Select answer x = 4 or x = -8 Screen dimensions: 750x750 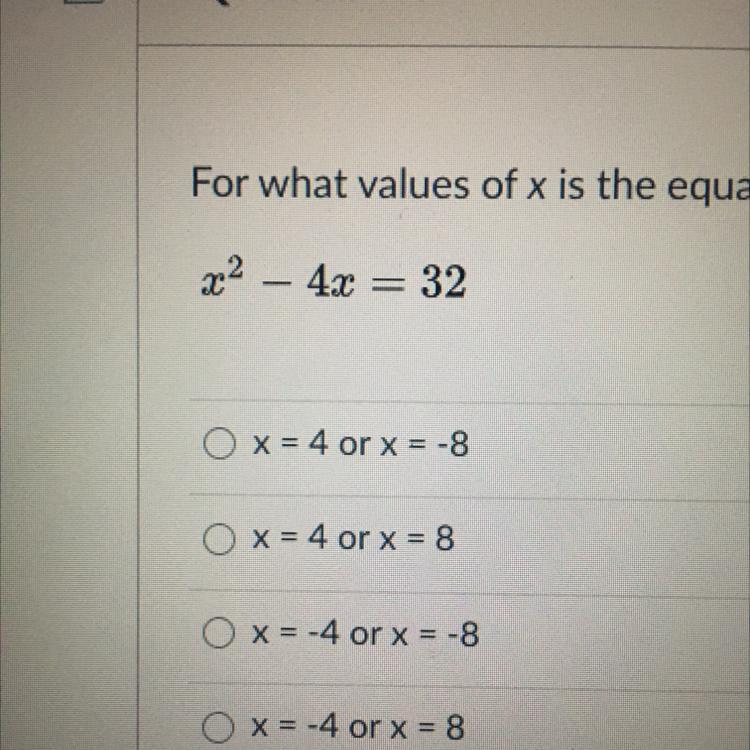[x=217, y=443]
